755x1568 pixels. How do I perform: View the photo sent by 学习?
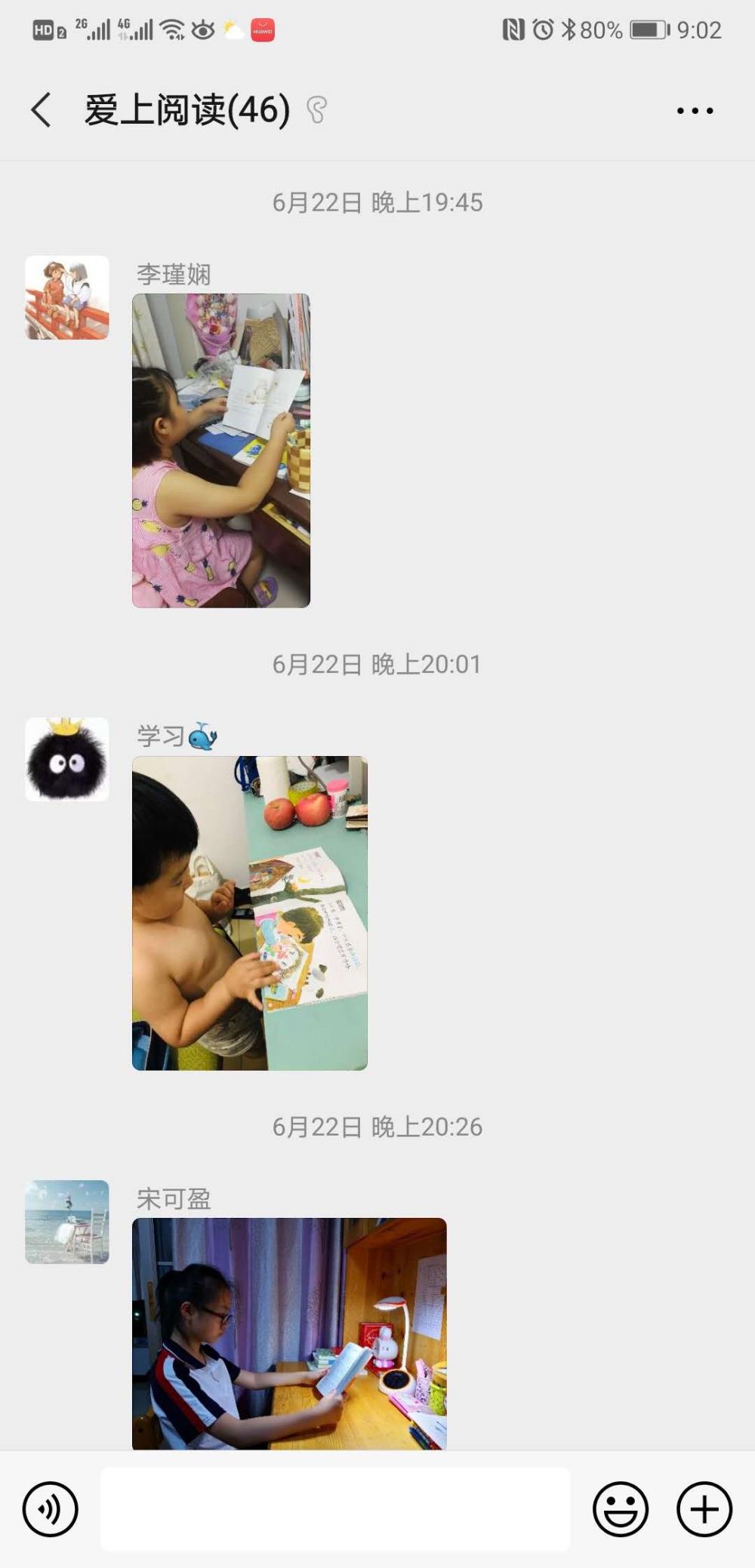coord(250,913)
